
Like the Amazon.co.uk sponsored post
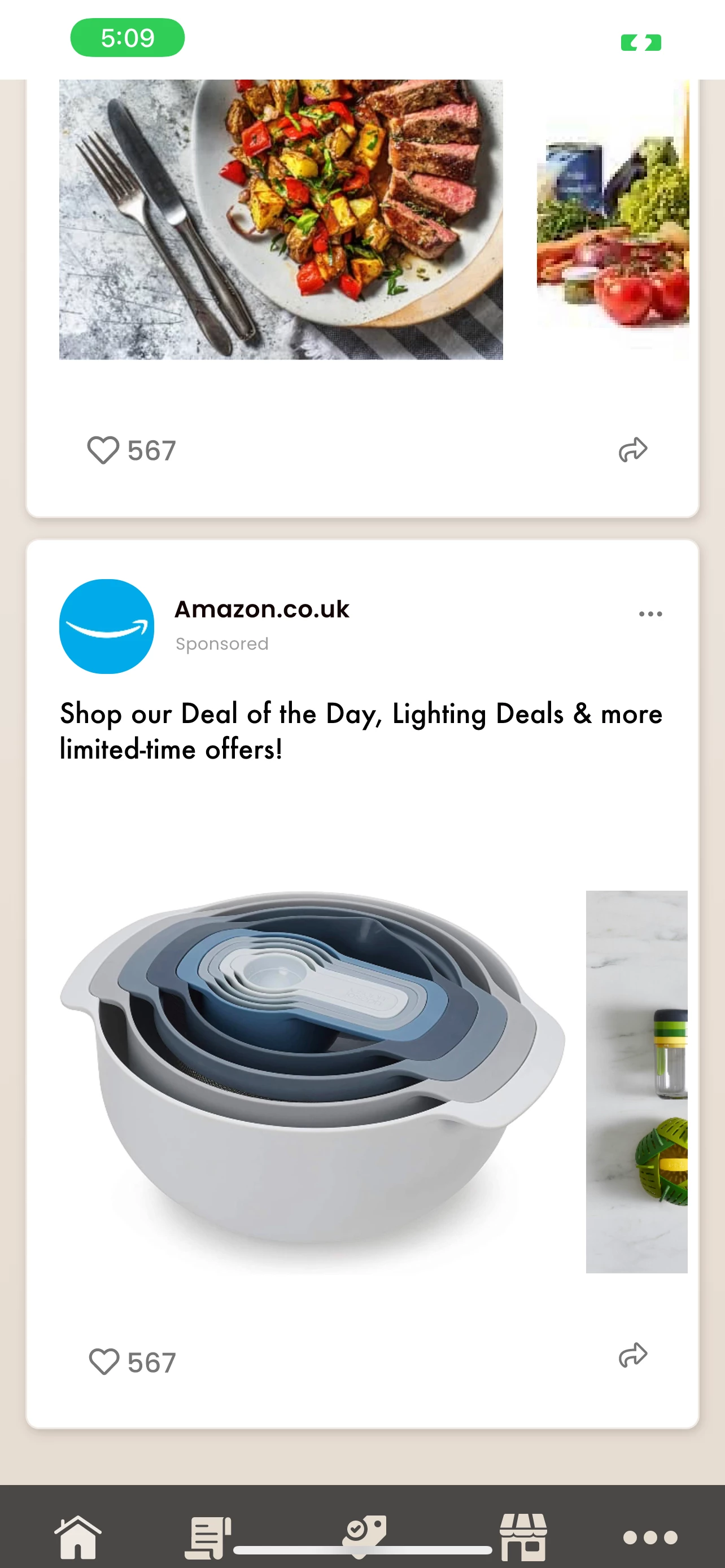[x=104, y=1361]
